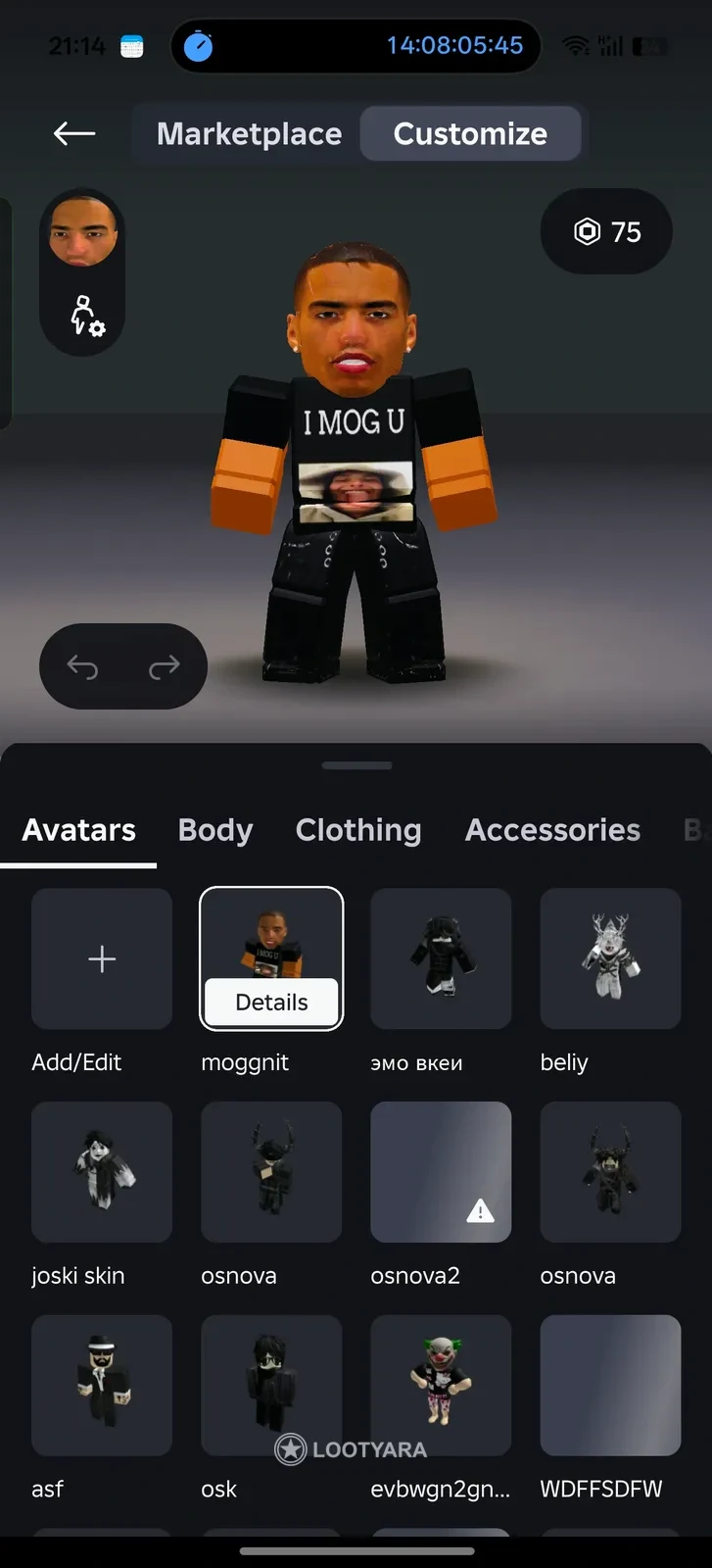Open the Clothing category tab
The height and width of the screenshot is (1568, 712).
pyautogui.click(x=358, y=830)
